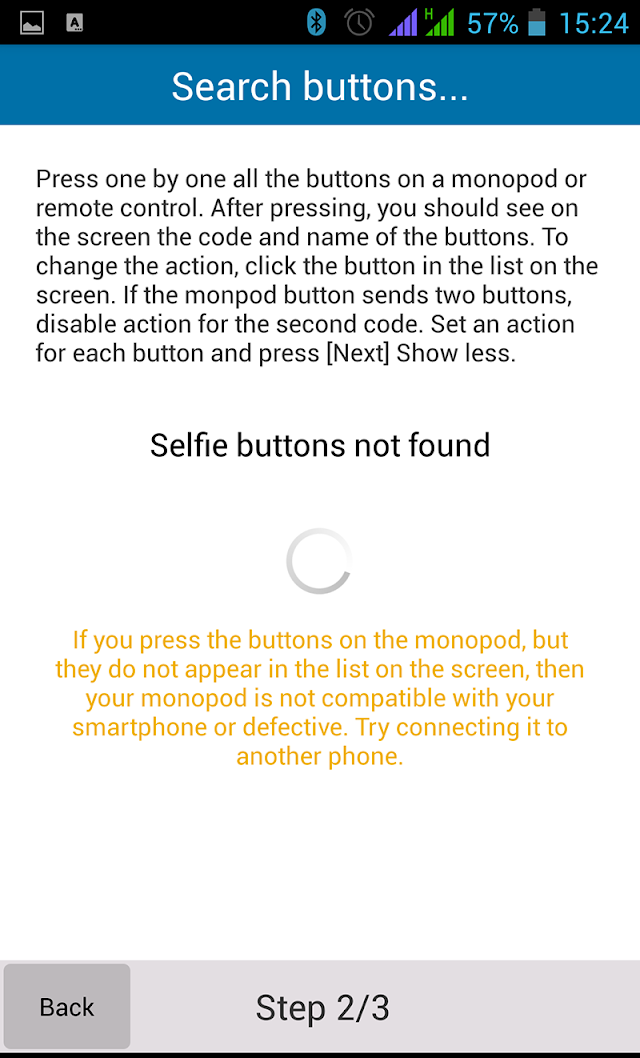Collapse instructions with Show less
The height and width of the screenshot is (1058, 640).
(456, 354)
